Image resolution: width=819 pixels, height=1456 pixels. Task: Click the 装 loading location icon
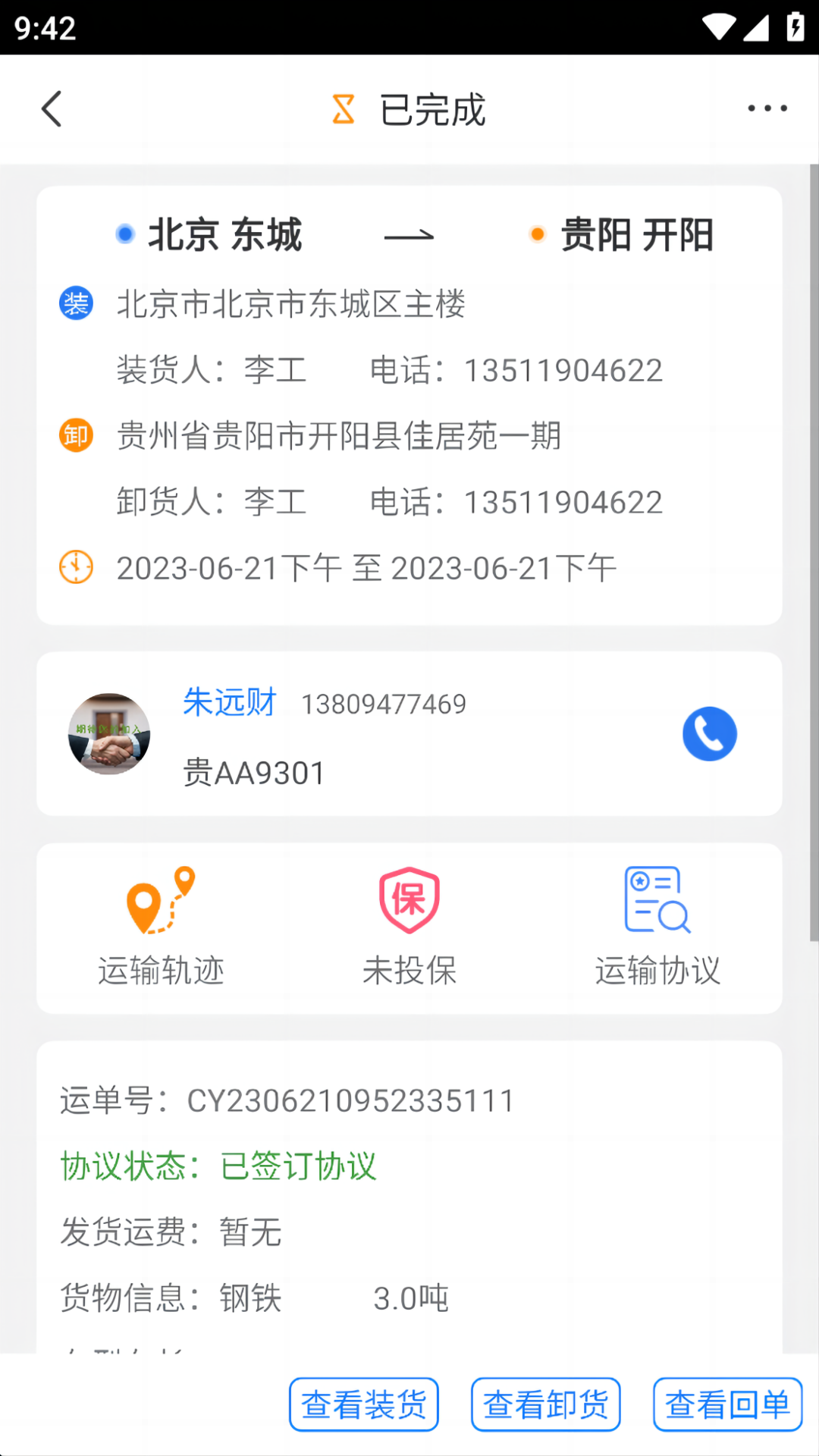click(x=75, y=303)
